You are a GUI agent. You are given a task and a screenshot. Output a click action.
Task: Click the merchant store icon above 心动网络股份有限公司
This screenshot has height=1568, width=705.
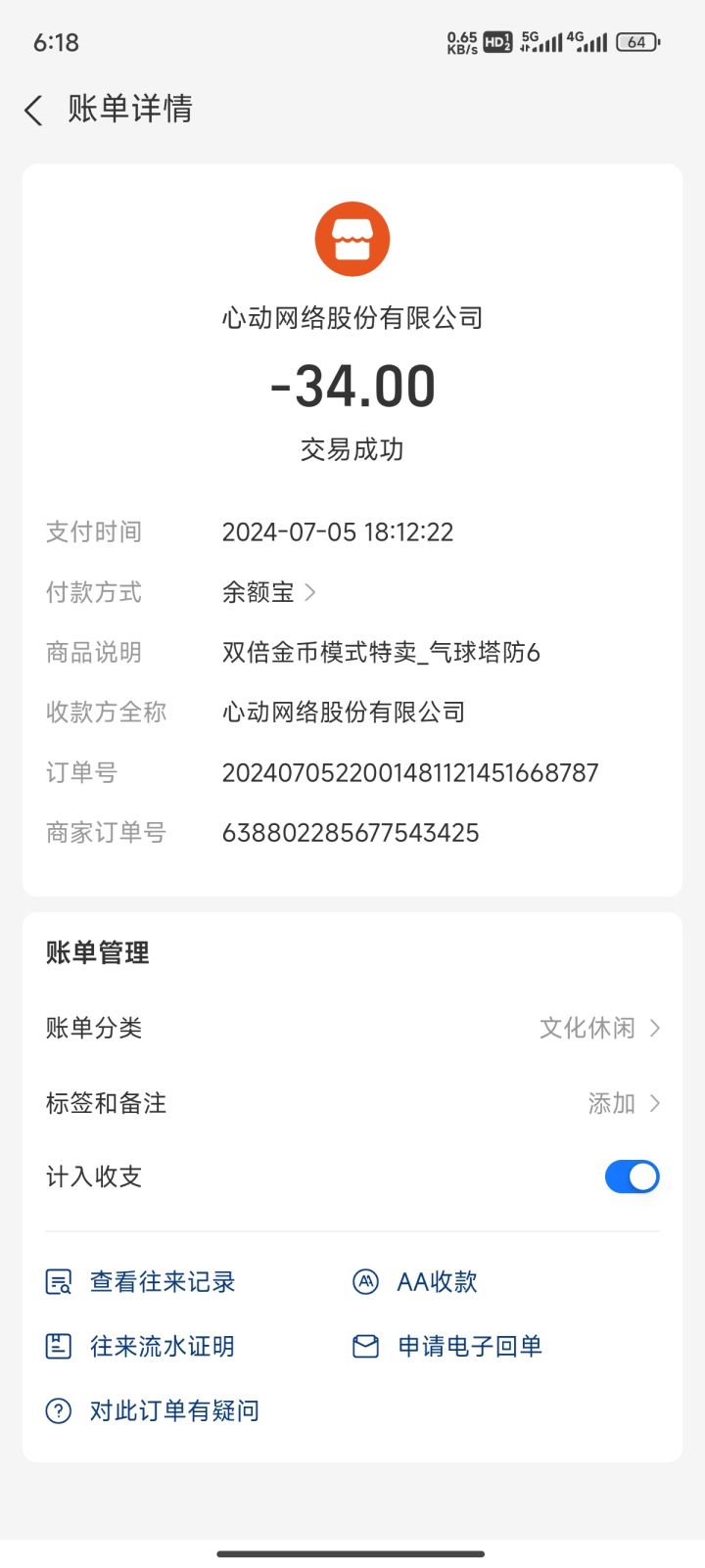tap(352, 238)
